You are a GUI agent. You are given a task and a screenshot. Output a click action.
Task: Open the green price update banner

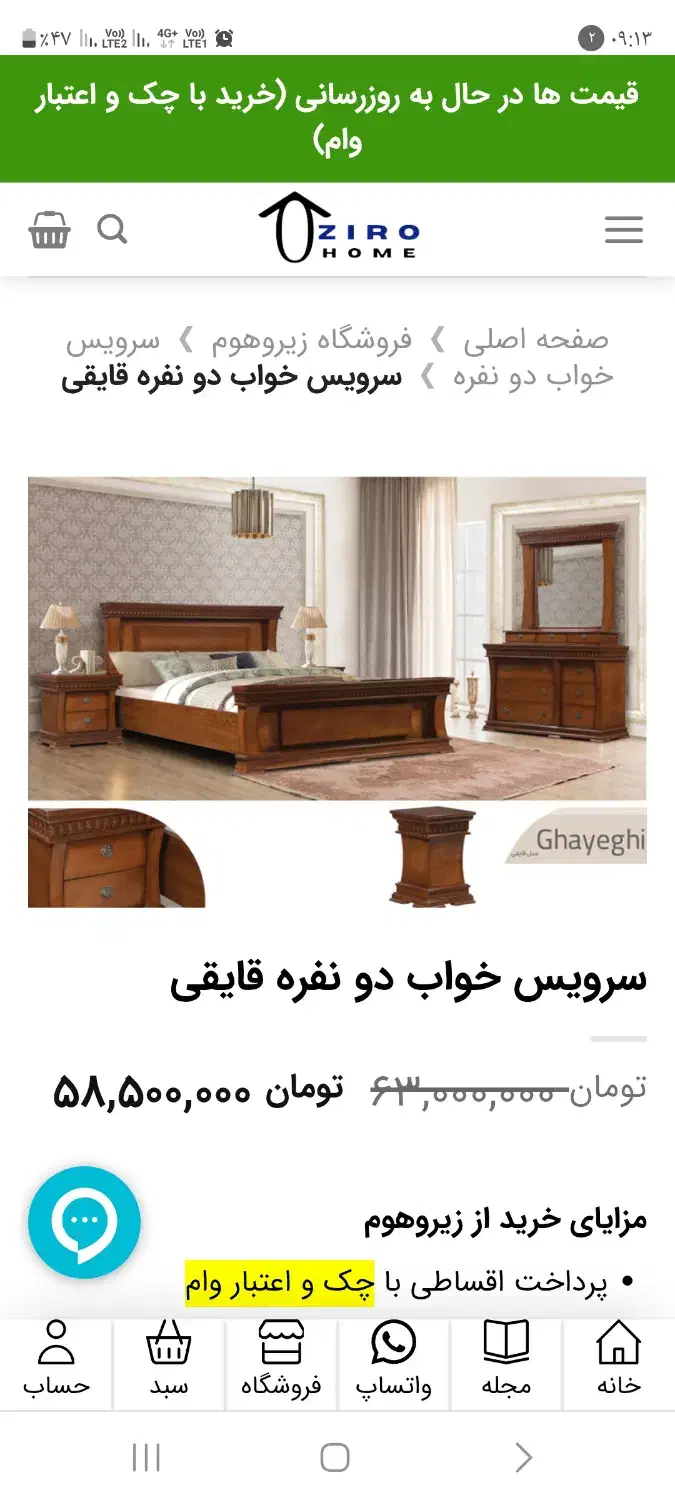(x=337, y=118)
